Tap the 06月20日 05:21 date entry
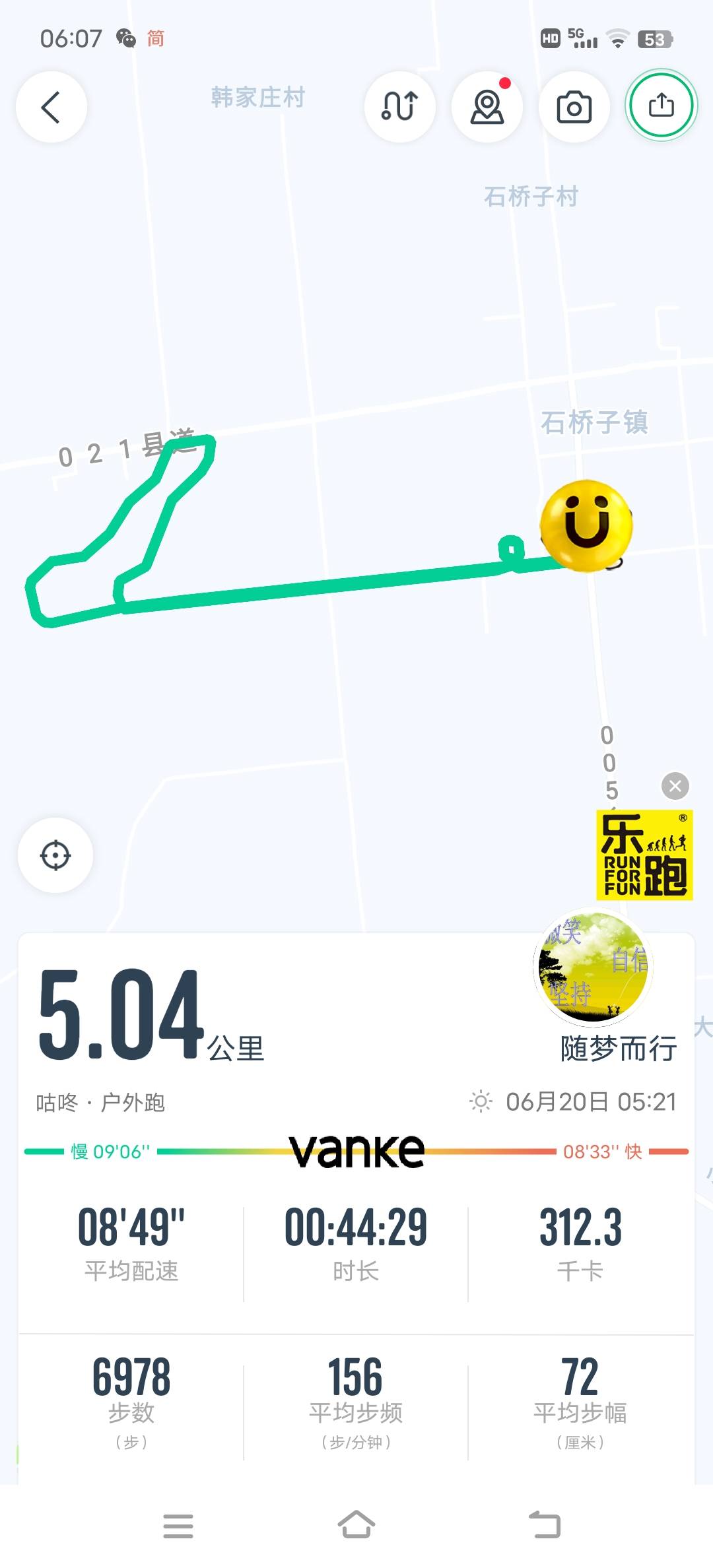Image resolution: width=713 pixels, height=1568 pixels. [x=592, y=1101]
